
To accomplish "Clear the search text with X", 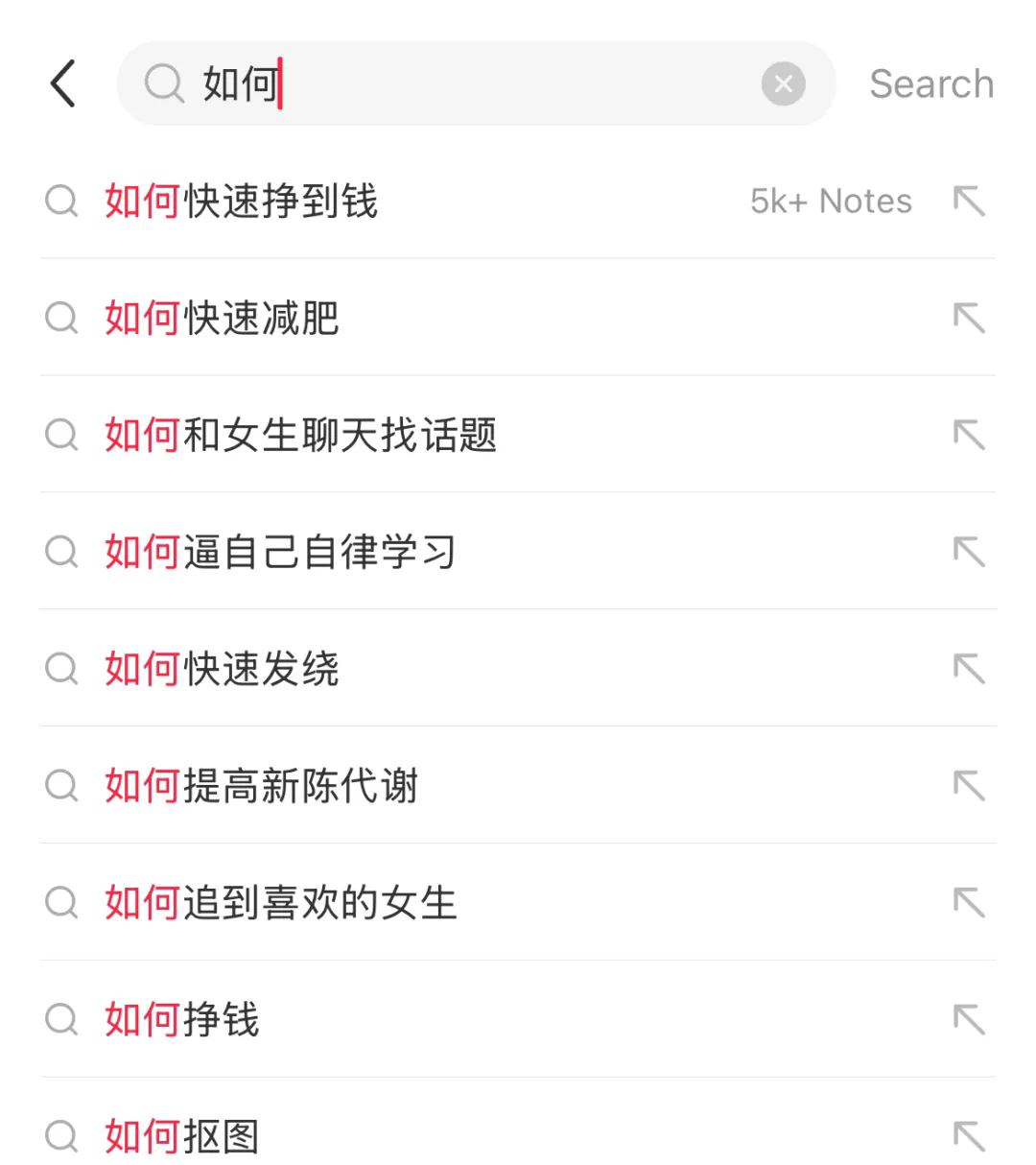I will [x=783, y=83].
